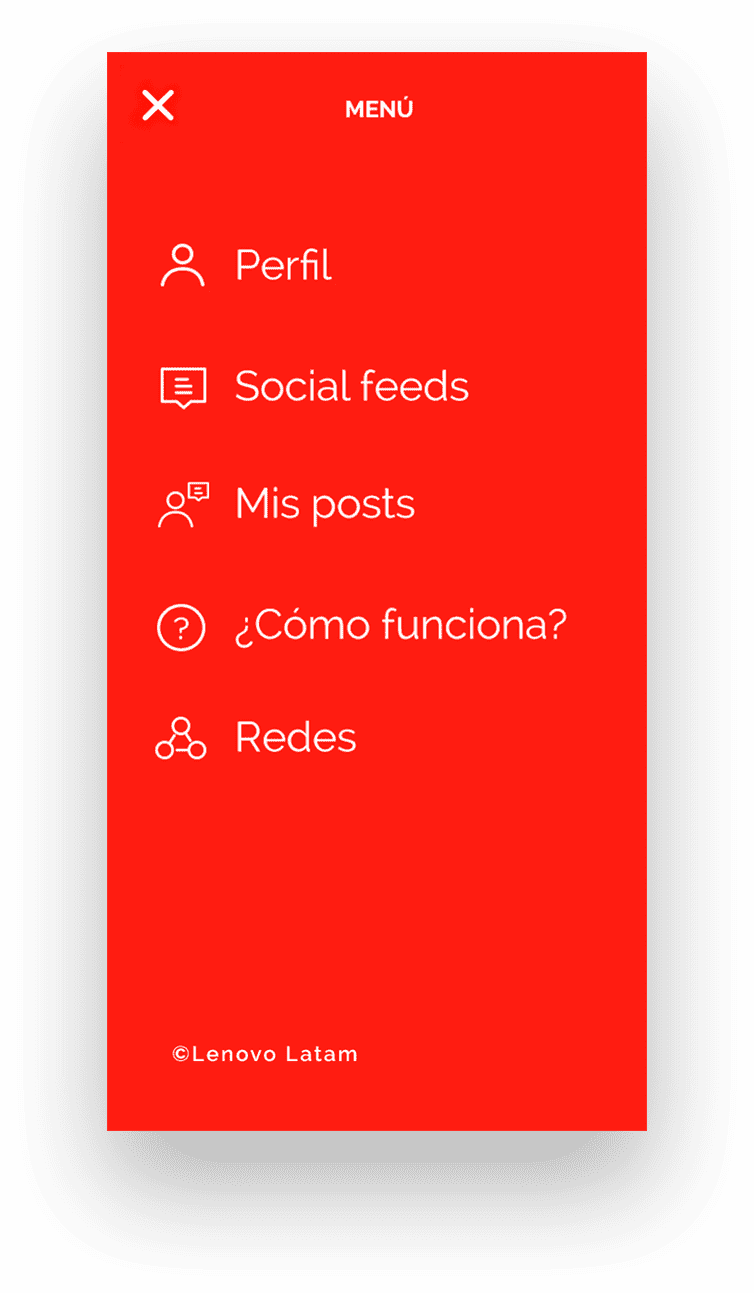754x1293 pixels.
Task: Open the Perfil menu item
Action: click(283, 266)
